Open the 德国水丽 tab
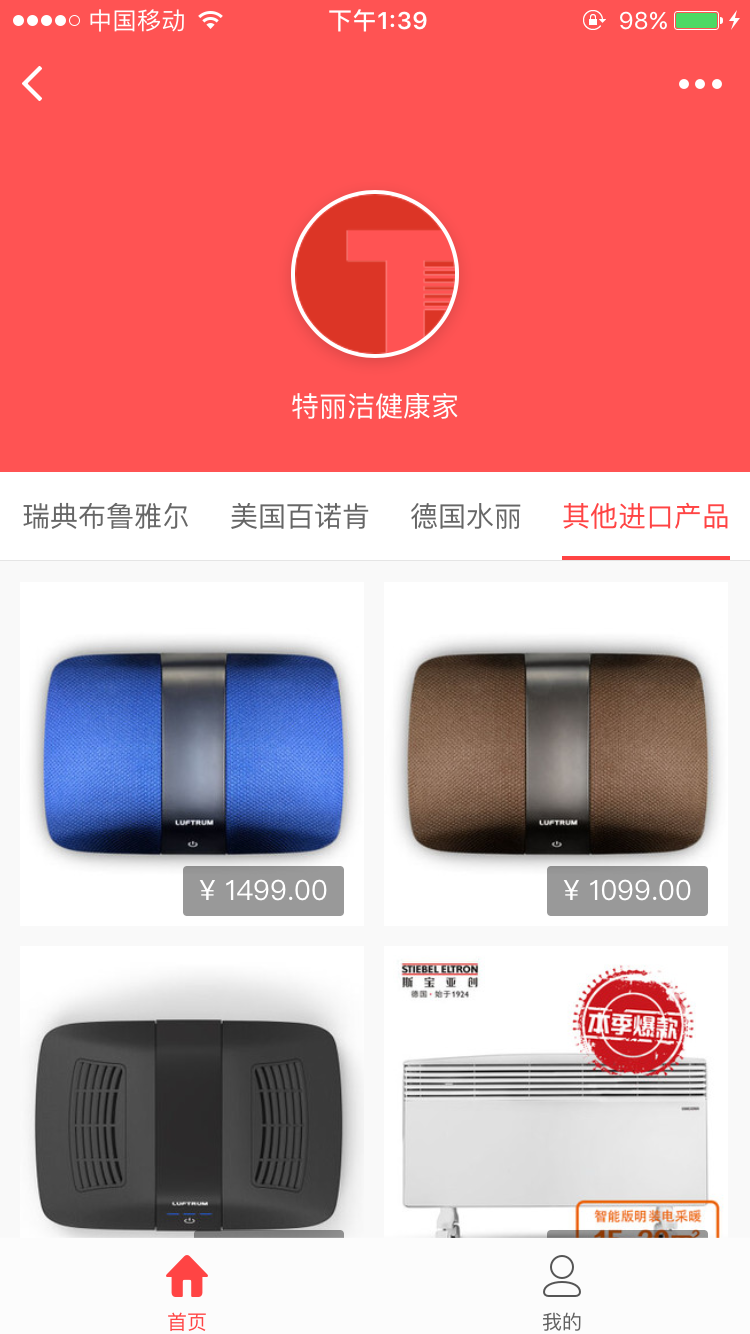750x1334 pixels. coord(466,517)
